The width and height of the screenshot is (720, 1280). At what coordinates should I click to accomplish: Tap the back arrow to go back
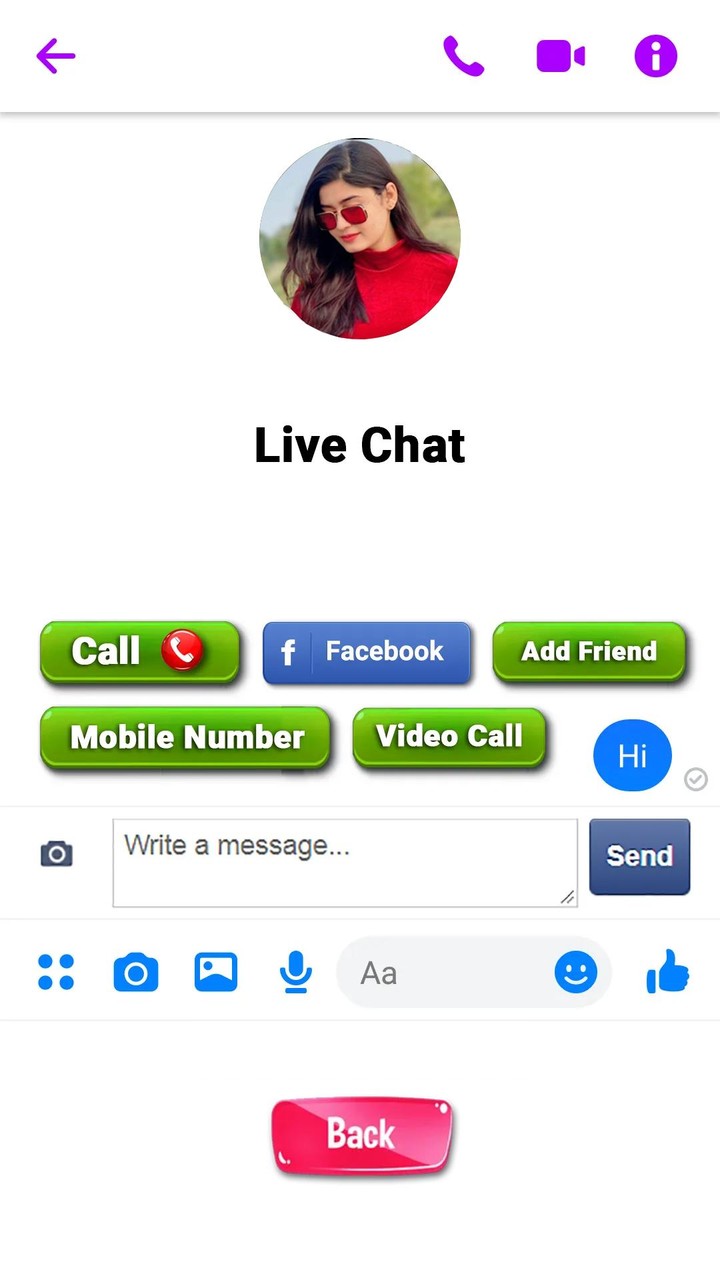tap(55, 56)
